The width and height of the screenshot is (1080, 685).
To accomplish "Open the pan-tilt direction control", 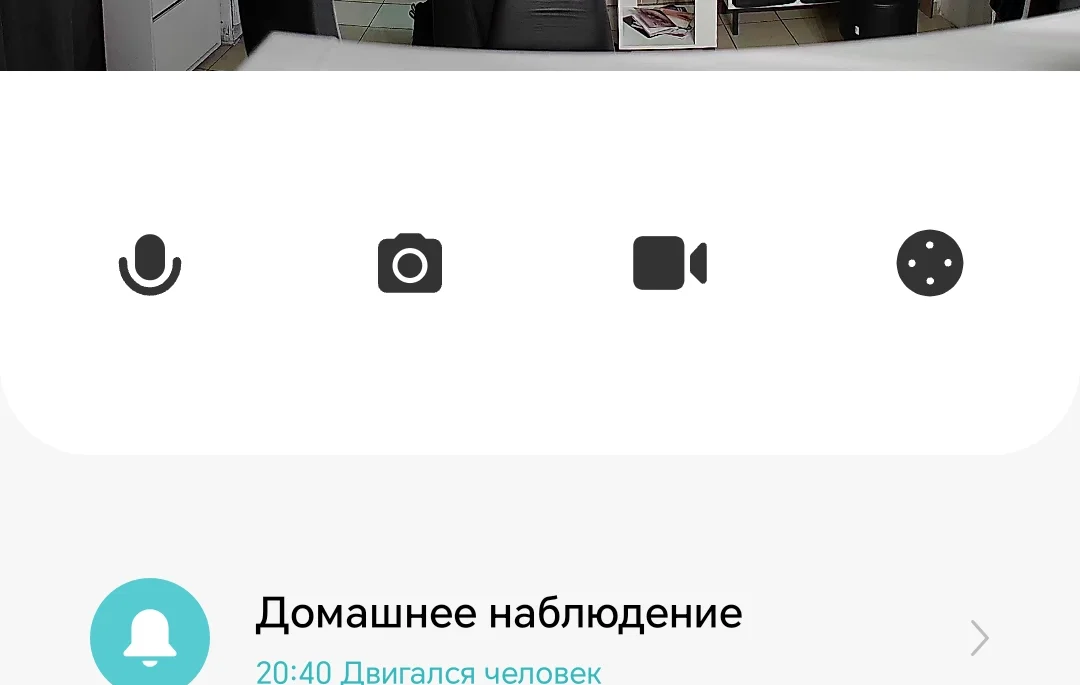I will [930, 264].
